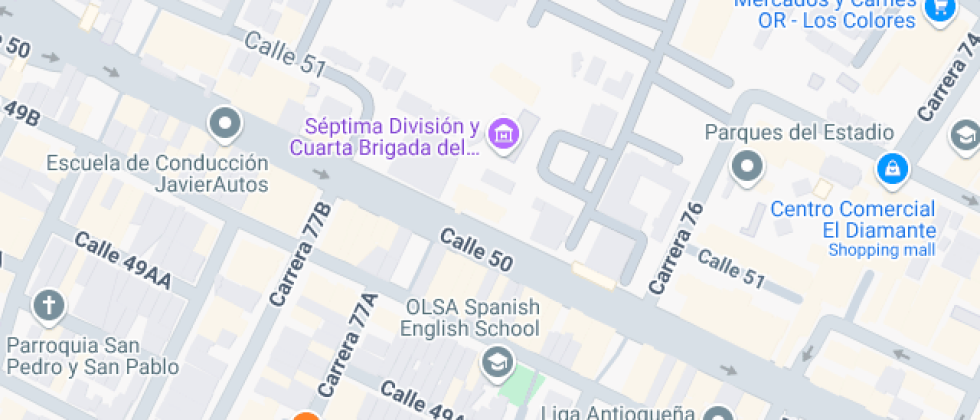Screen dimensions: 980x420
Task: Open the OLSA Spanish English School marker
Action: (x=496, y=362)
